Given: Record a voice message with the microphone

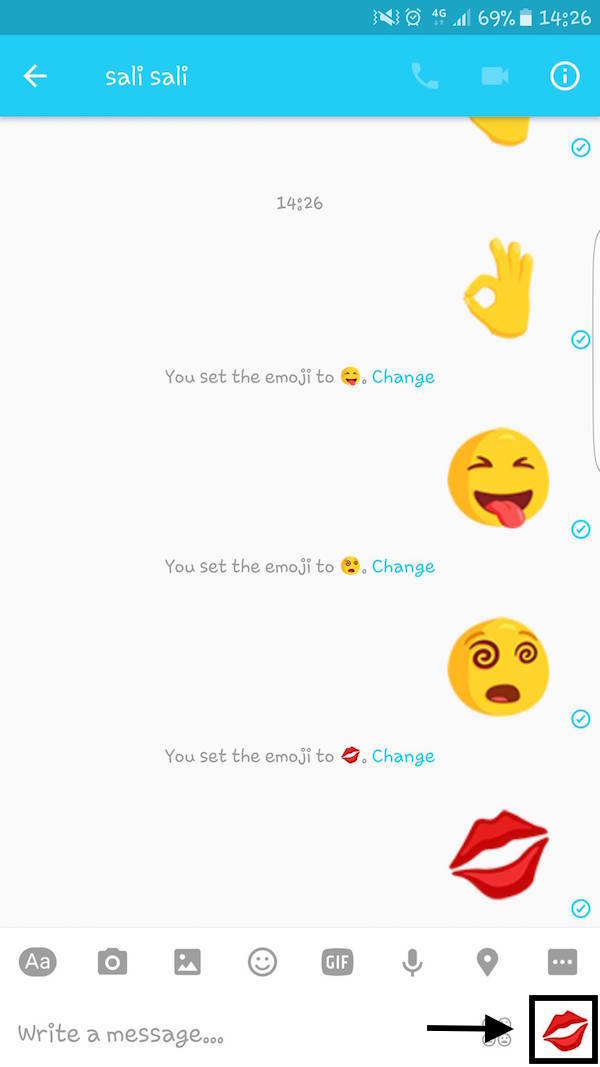Looking at the screenshot, I should [x=411, y=962].
